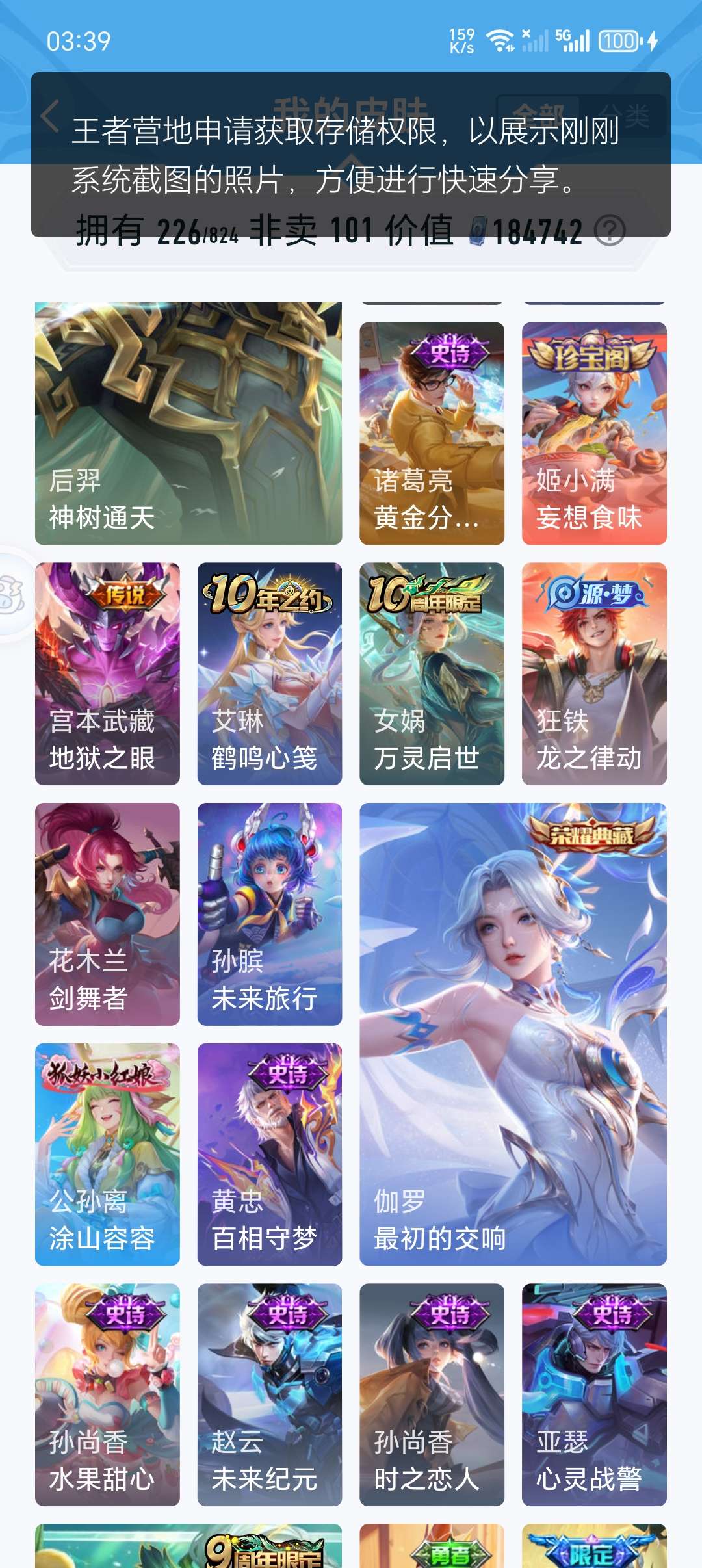Open 孙尚香 时之恋人 skin

(x=432, y=1394)
